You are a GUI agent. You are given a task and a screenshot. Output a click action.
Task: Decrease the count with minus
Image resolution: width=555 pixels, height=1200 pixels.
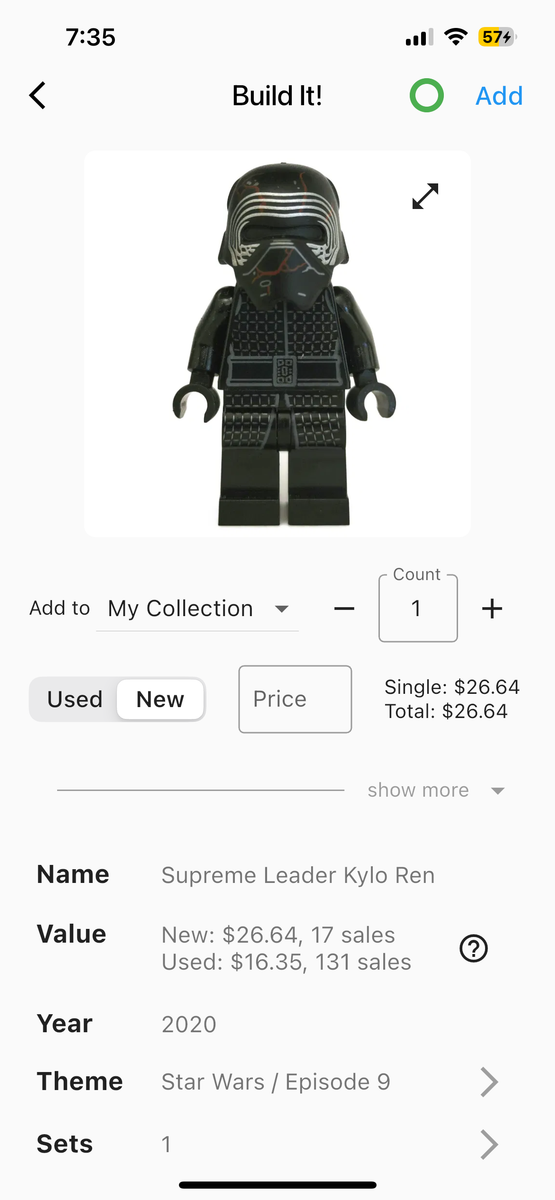[x=344, y=608]
